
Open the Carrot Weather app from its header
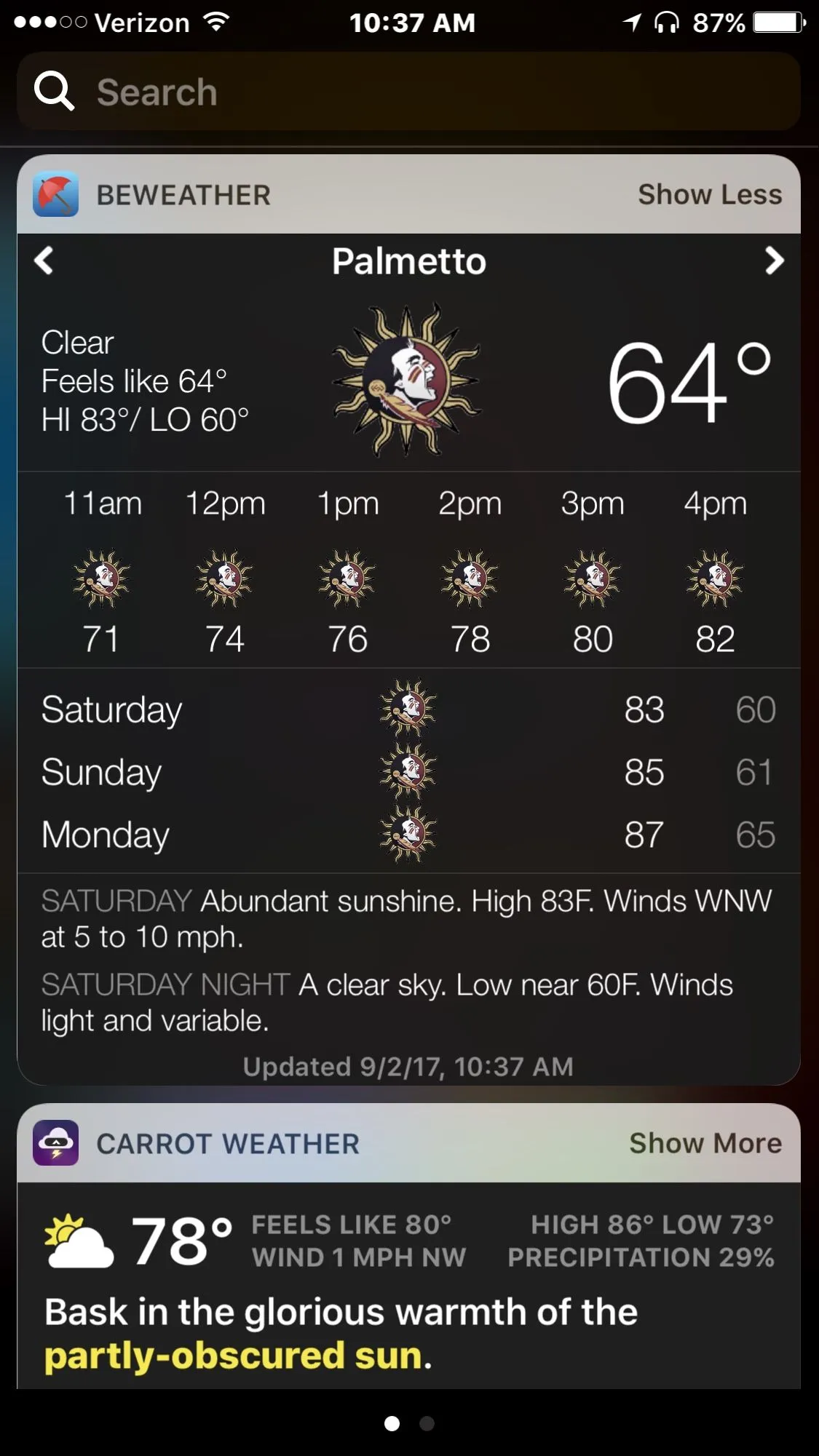tap(226, 1143)
